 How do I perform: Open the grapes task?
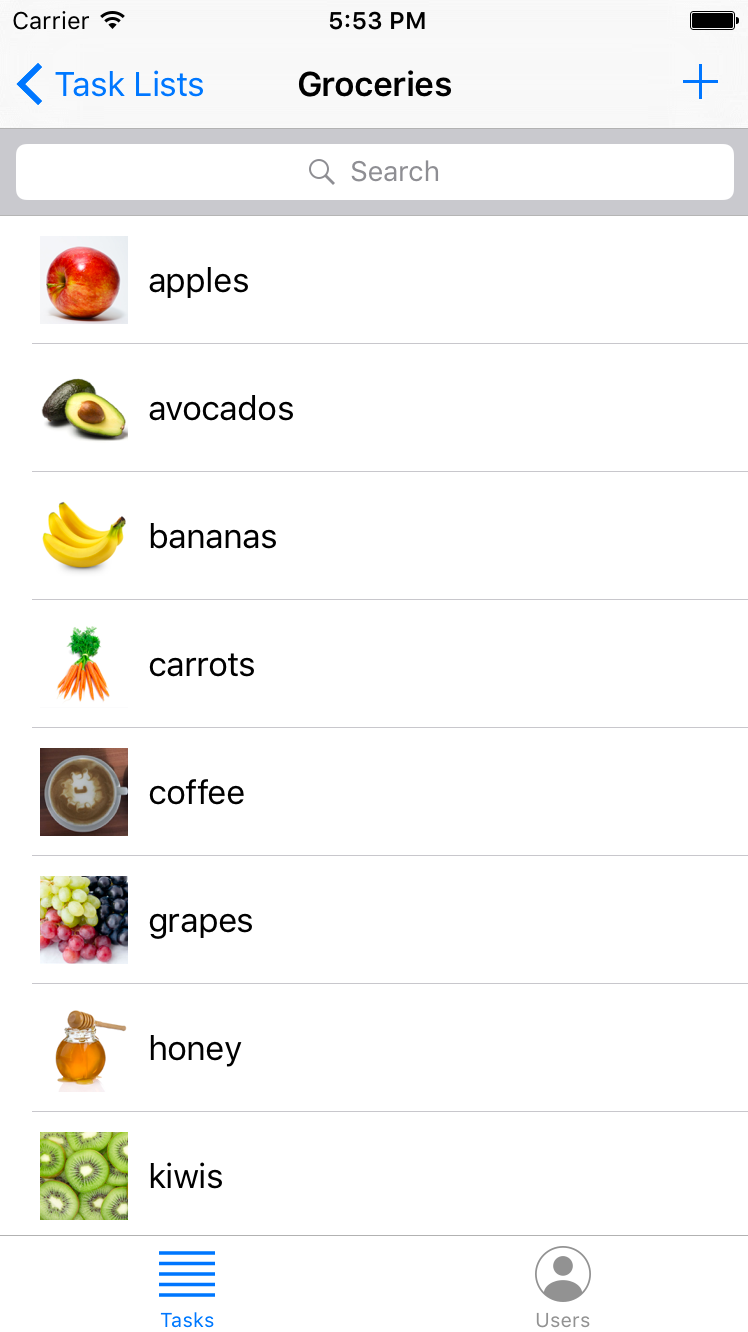374,920
